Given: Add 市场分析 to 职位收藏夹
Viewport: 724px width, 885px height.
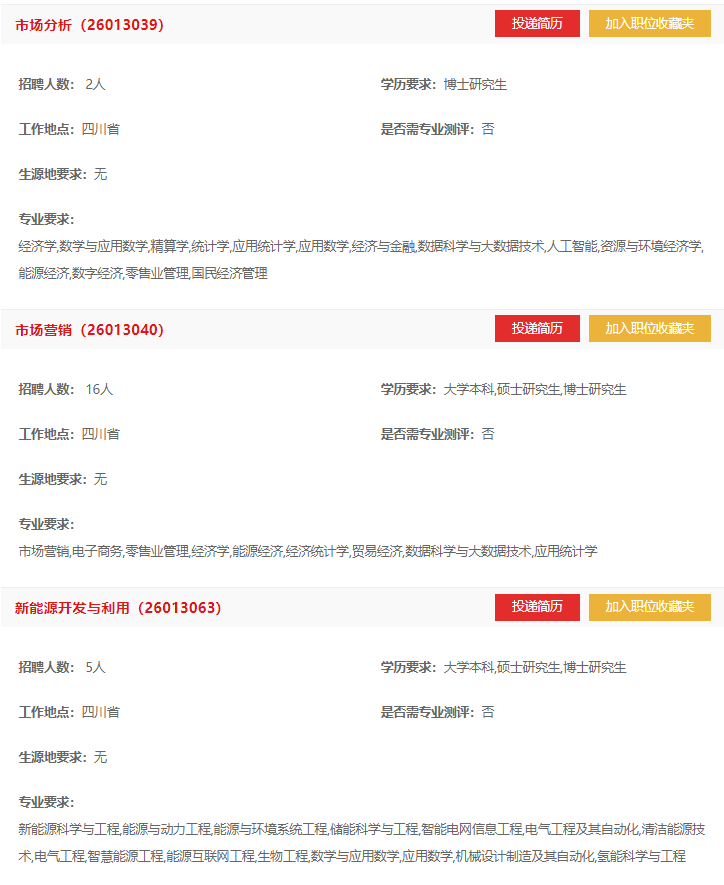Looking at the screenshot, I should coord(649,23).
